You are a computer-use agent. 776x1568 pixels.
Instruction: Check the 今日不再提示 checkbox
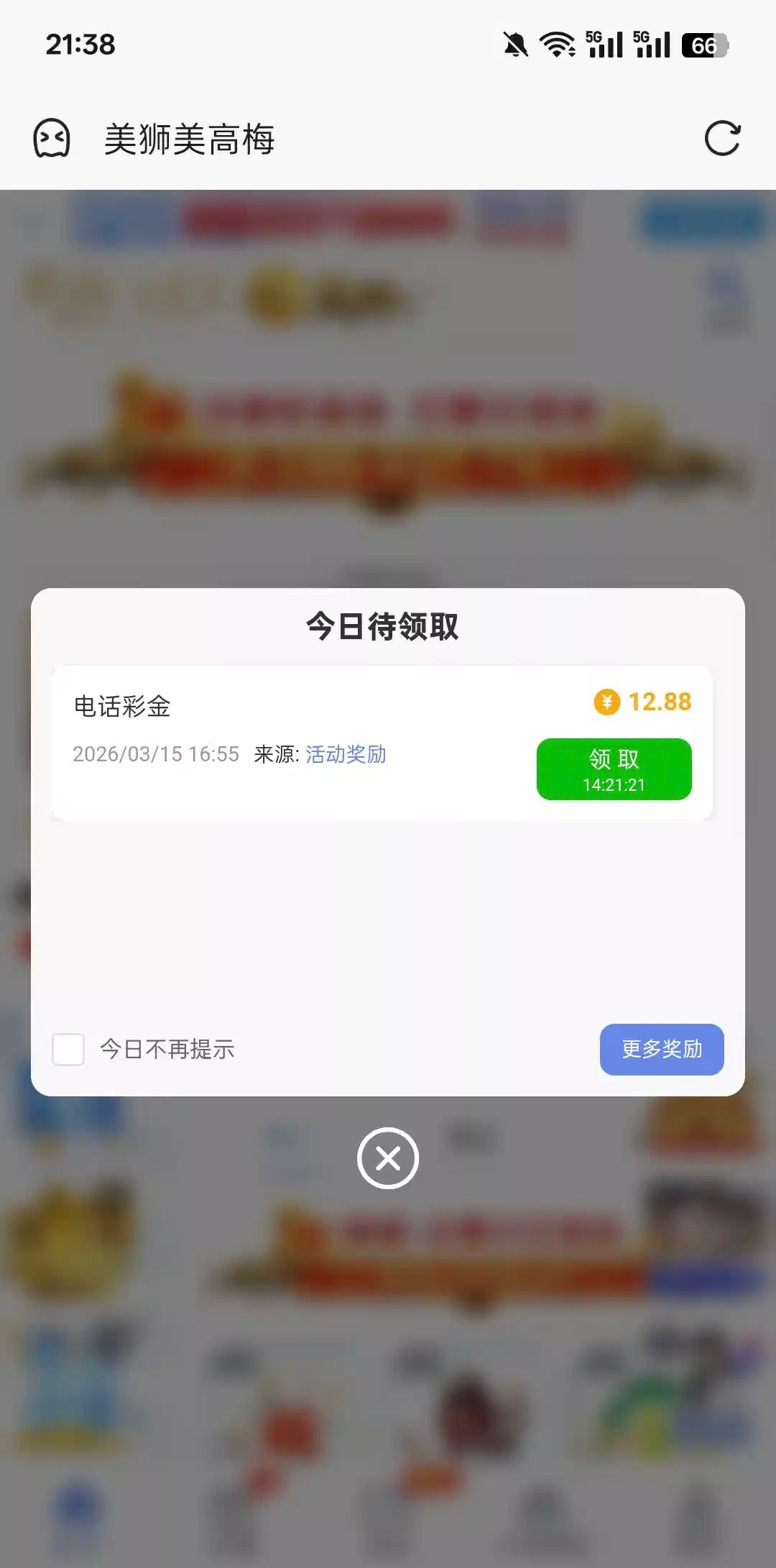(69, 1050)
